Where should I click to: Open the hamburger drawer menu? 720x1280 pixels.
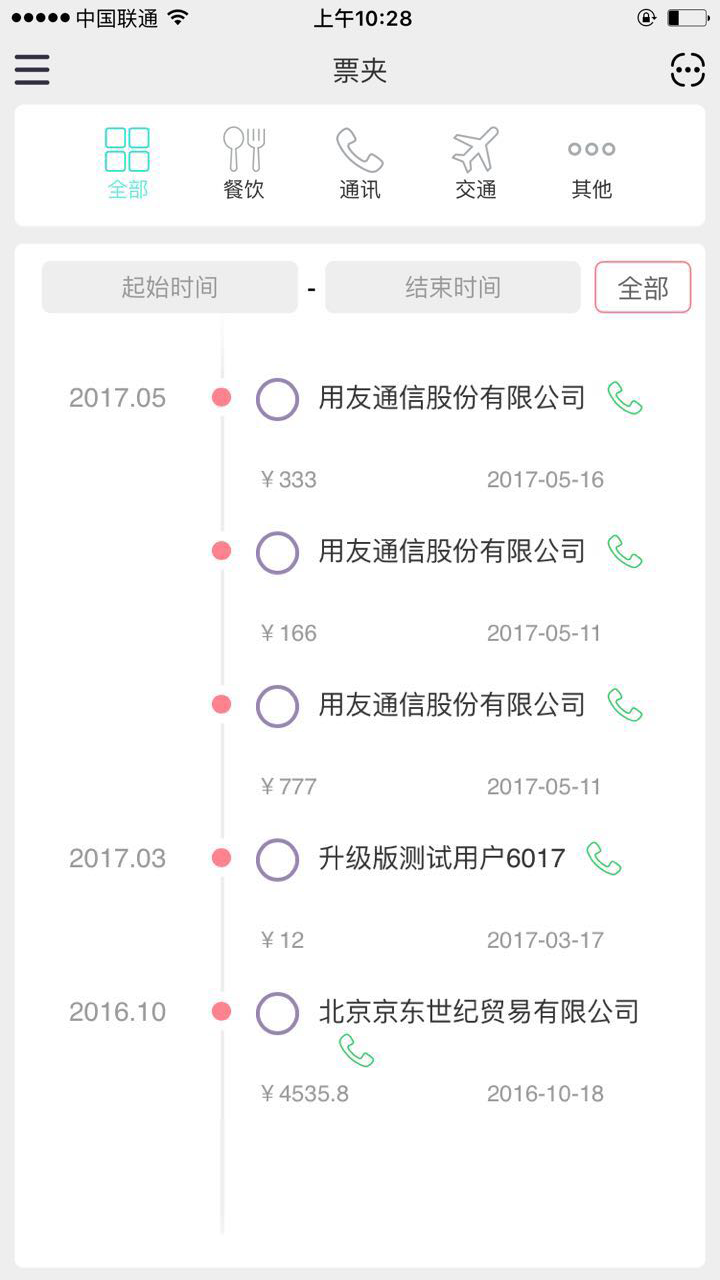32,70
